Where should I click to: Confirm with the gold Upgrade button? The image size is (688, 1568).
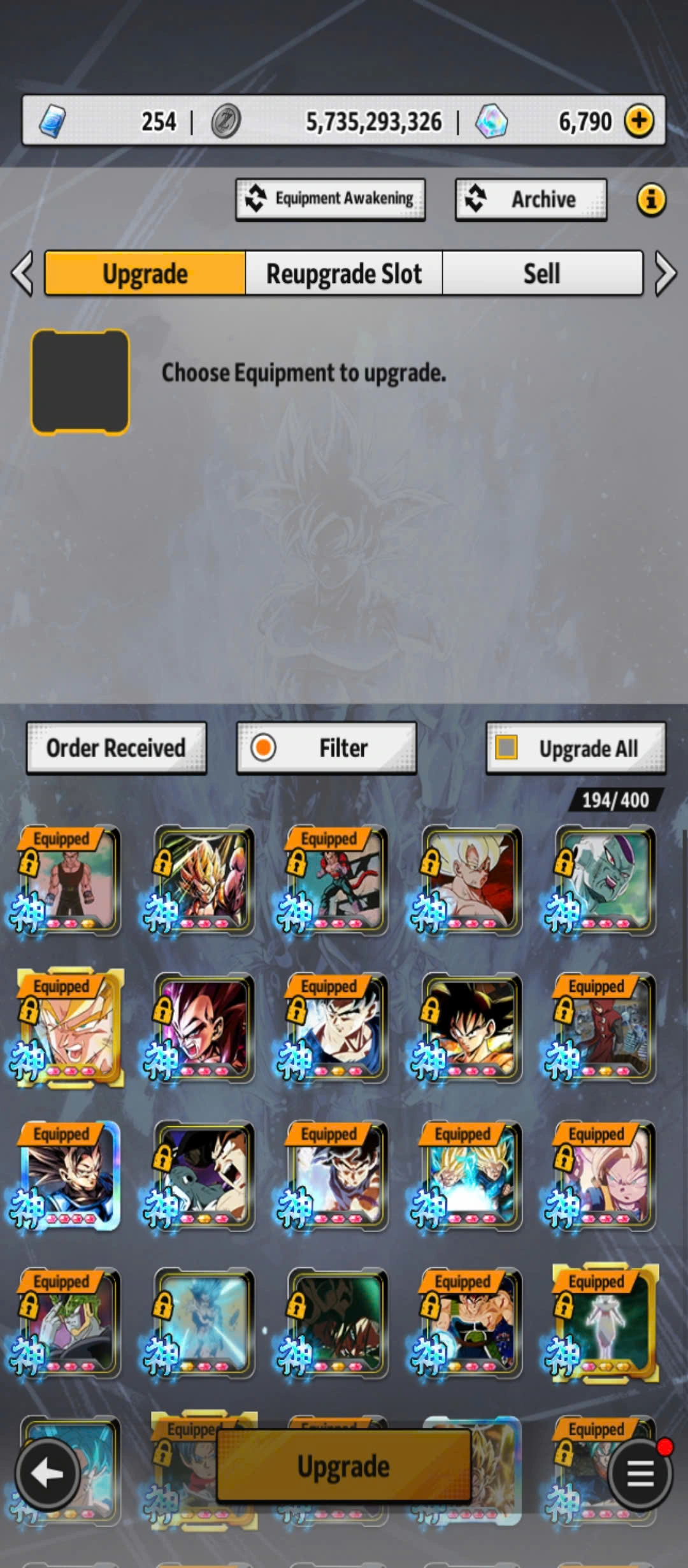coord(343,1466)
